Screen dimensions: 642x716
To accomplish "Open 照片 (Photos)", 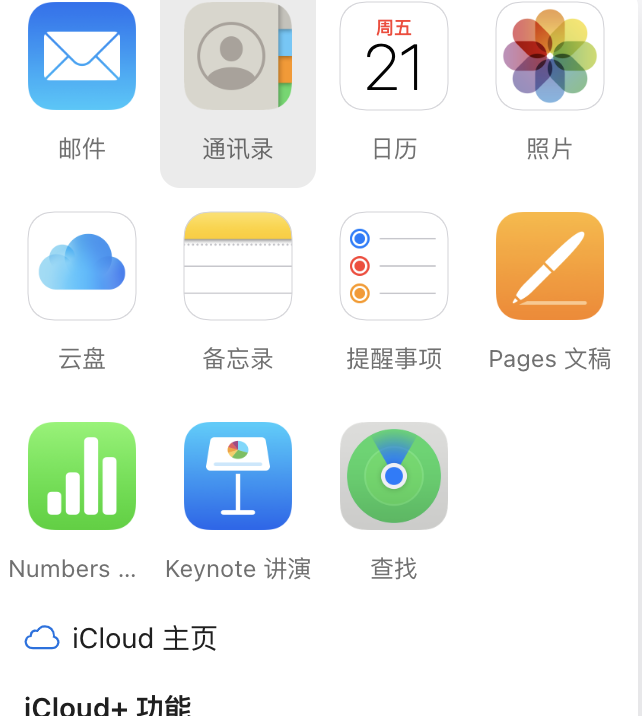I will point(550,57).
